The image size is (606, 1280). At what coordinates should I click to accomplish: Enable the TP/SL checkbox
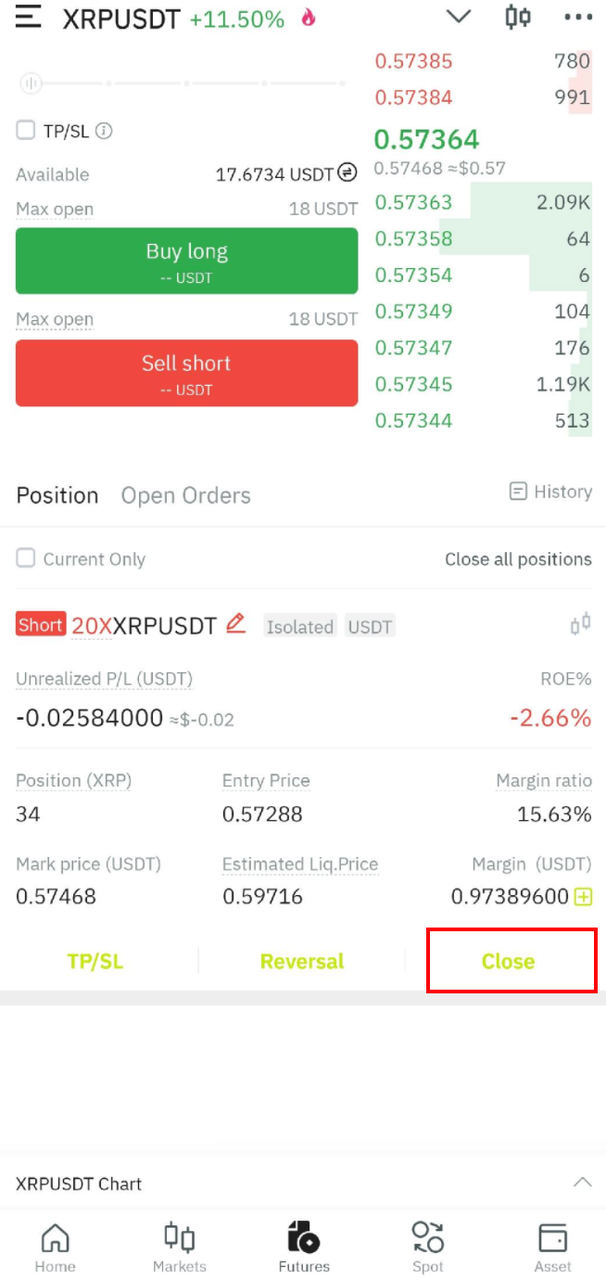[x=26, y=130]
